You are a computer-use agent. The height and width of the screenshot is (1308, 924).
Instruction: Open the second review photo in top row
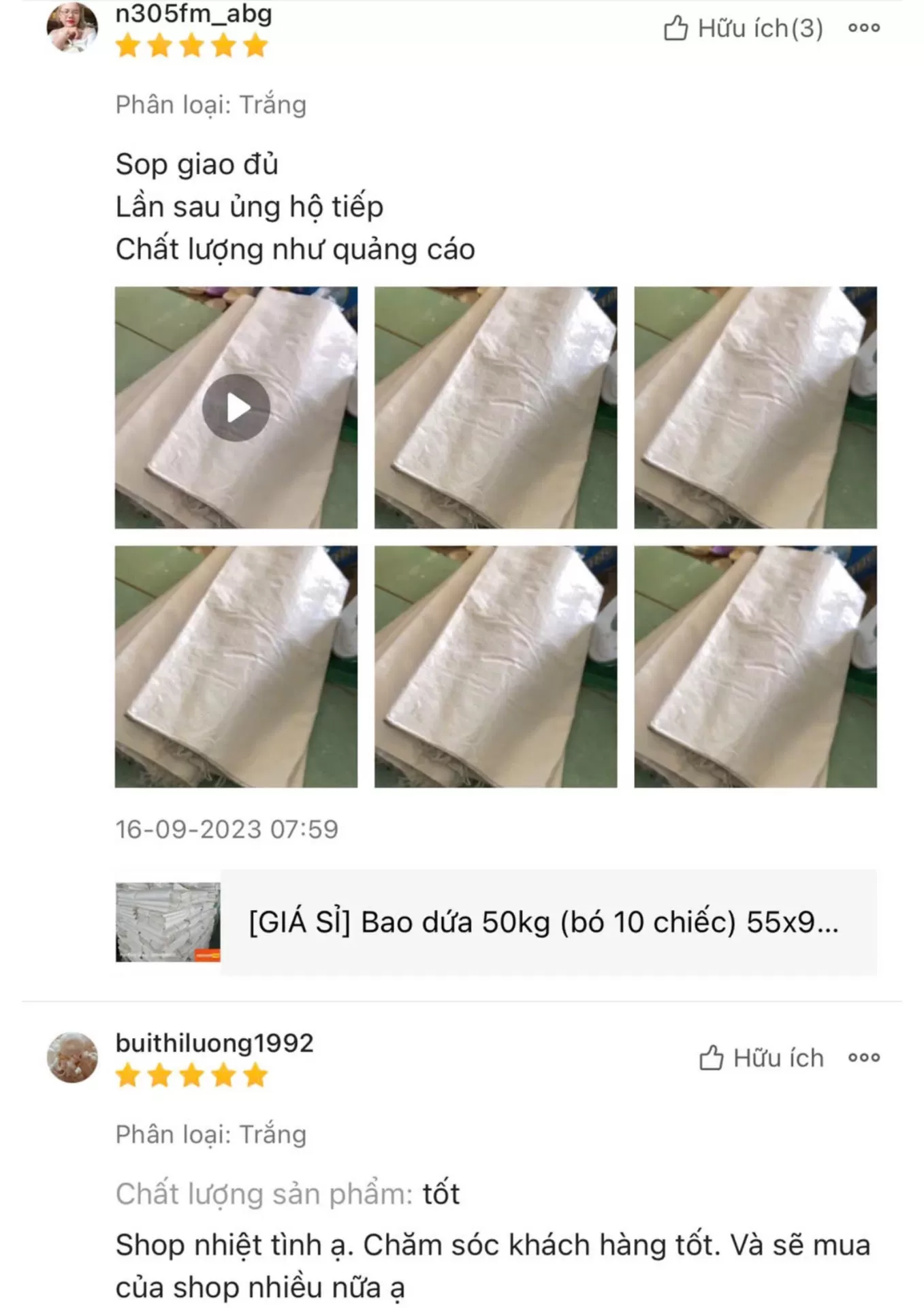pyautogui.click(x=496, y=409)
